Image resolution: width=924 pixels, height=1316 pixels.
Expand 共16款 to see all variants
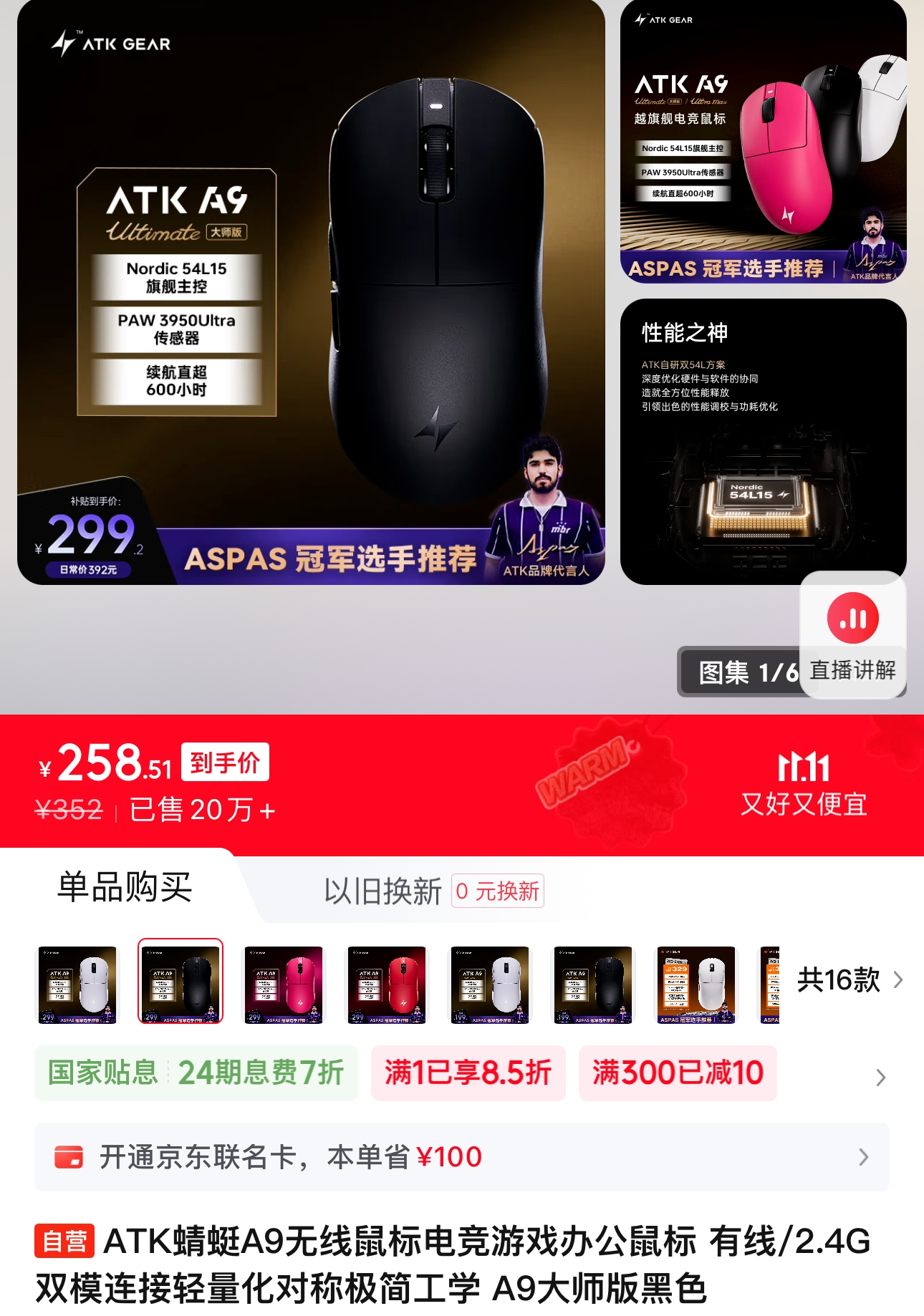[x=850, y=979]
